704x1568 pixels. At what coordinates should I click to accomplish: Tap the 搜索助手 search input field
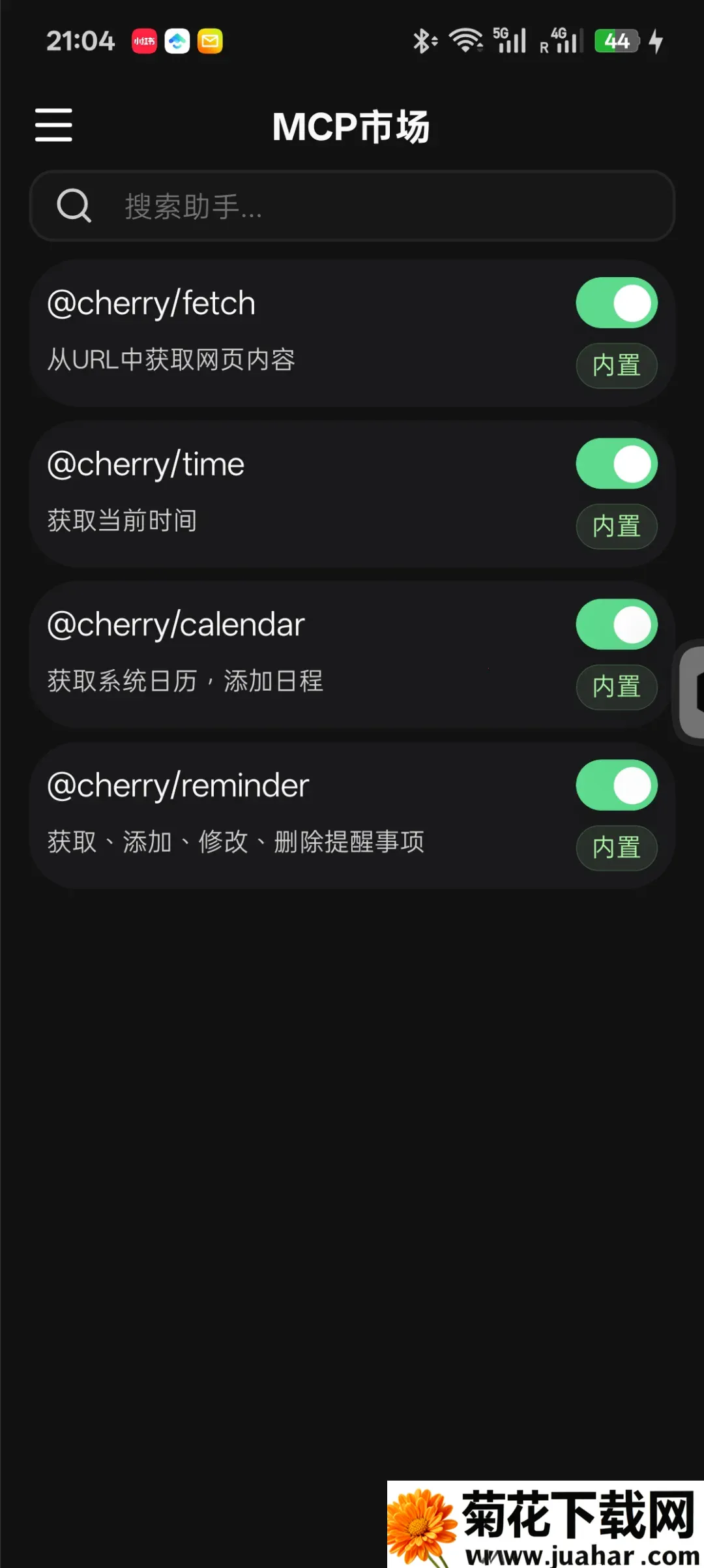(x=352, y=206)
